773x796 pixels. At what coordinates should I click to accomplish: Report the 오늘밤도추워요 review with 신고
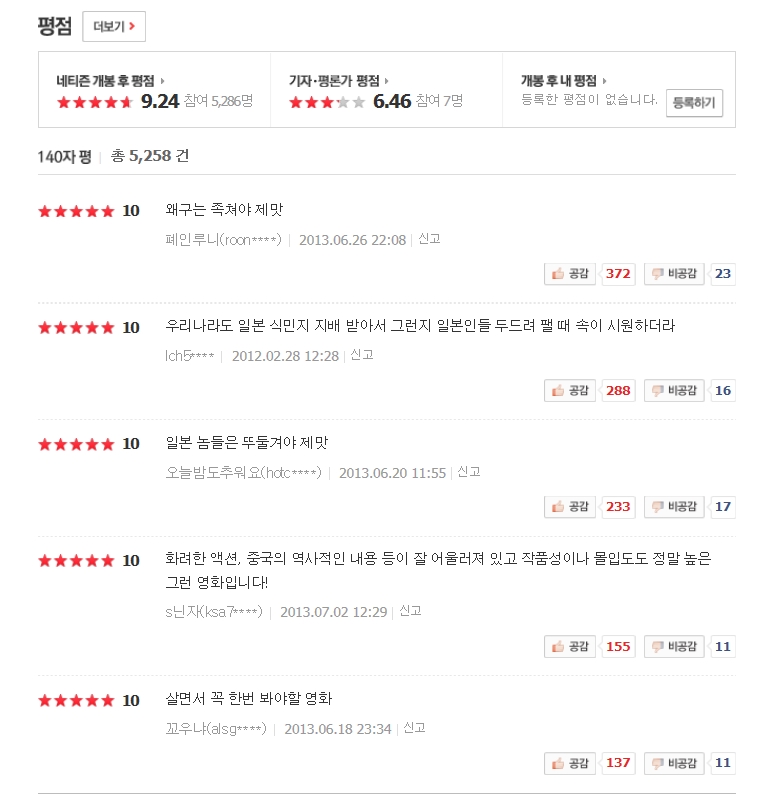pos(468,472)
